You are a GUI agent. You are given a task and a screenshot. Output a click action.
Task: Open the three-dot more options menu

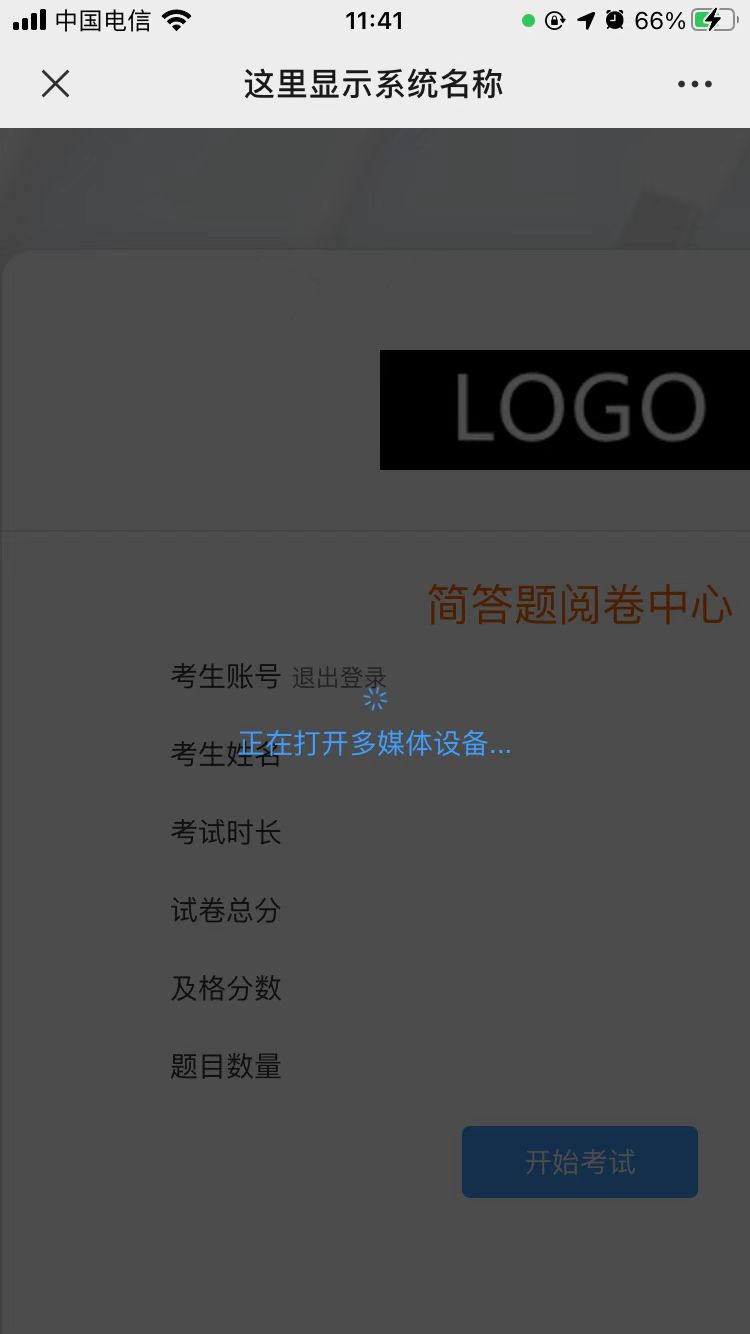point(694,84)
